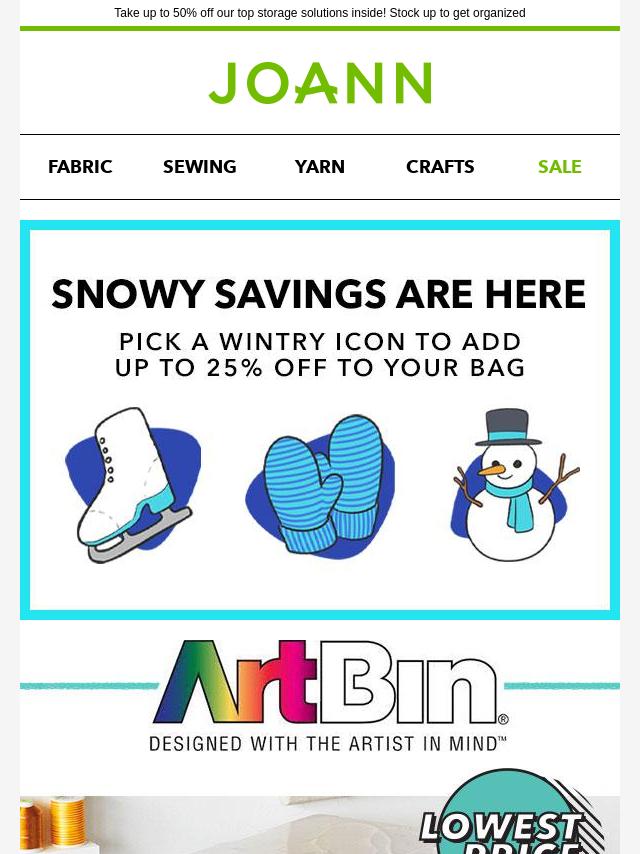View the Sale section

pyautogui.click(x=560, y=167)
